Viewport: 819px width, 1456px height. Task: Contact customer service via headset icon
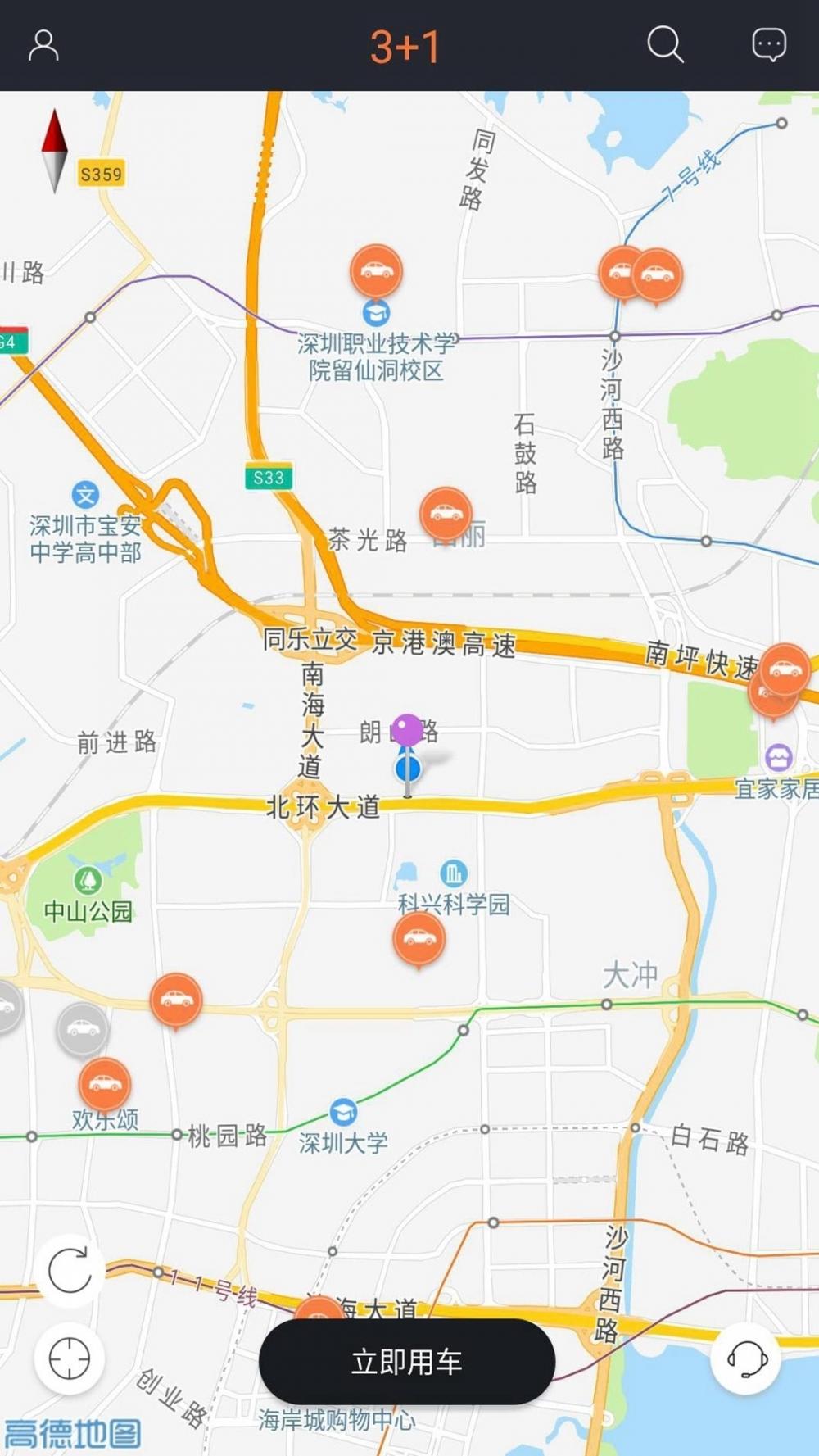[745, 1358]
